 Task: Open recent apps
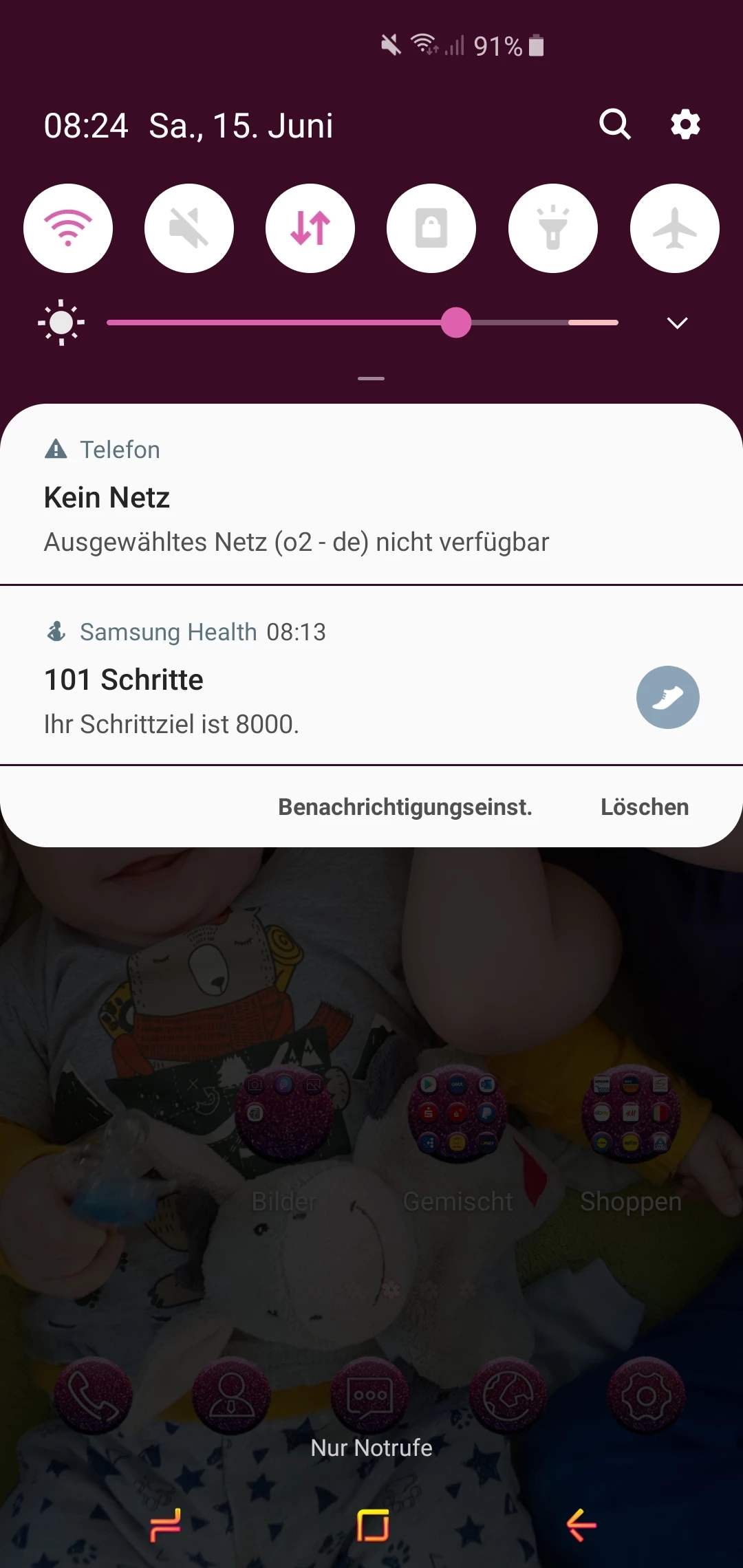point(166,1525)
